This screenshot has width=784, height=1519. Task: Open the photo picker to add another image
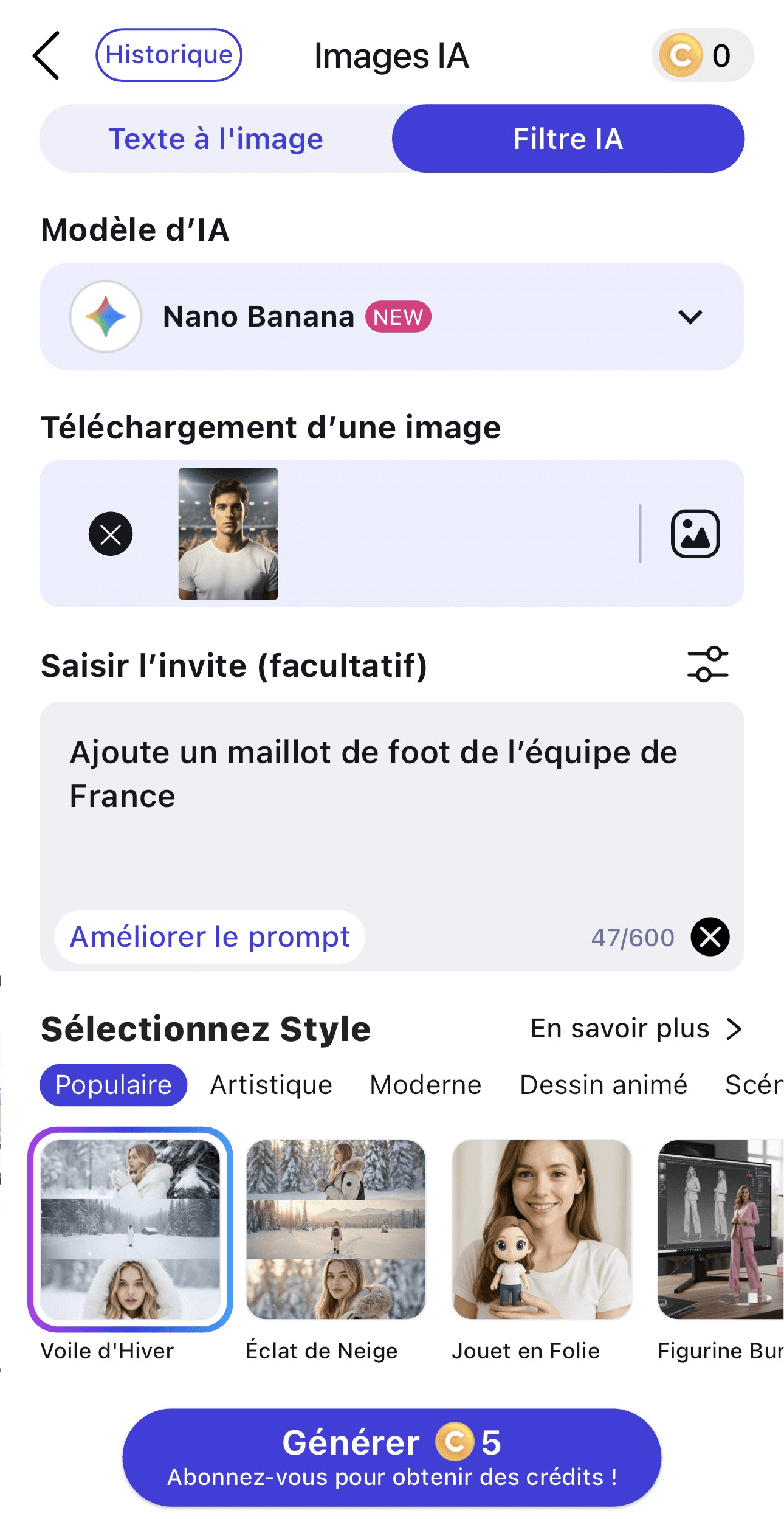[x=697, y=534]
